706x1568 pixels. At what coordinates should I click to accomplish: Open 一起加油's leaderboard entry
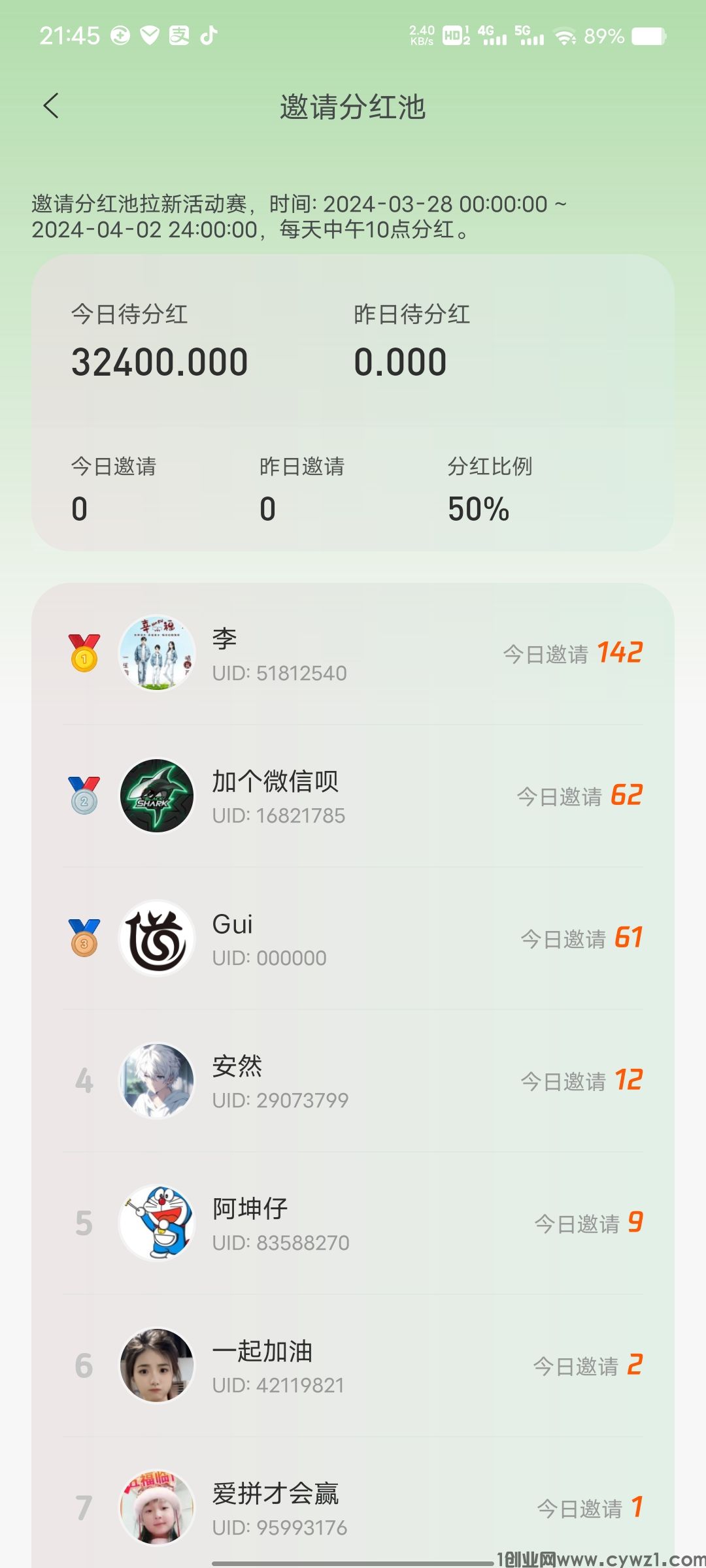coord(353,1365)
